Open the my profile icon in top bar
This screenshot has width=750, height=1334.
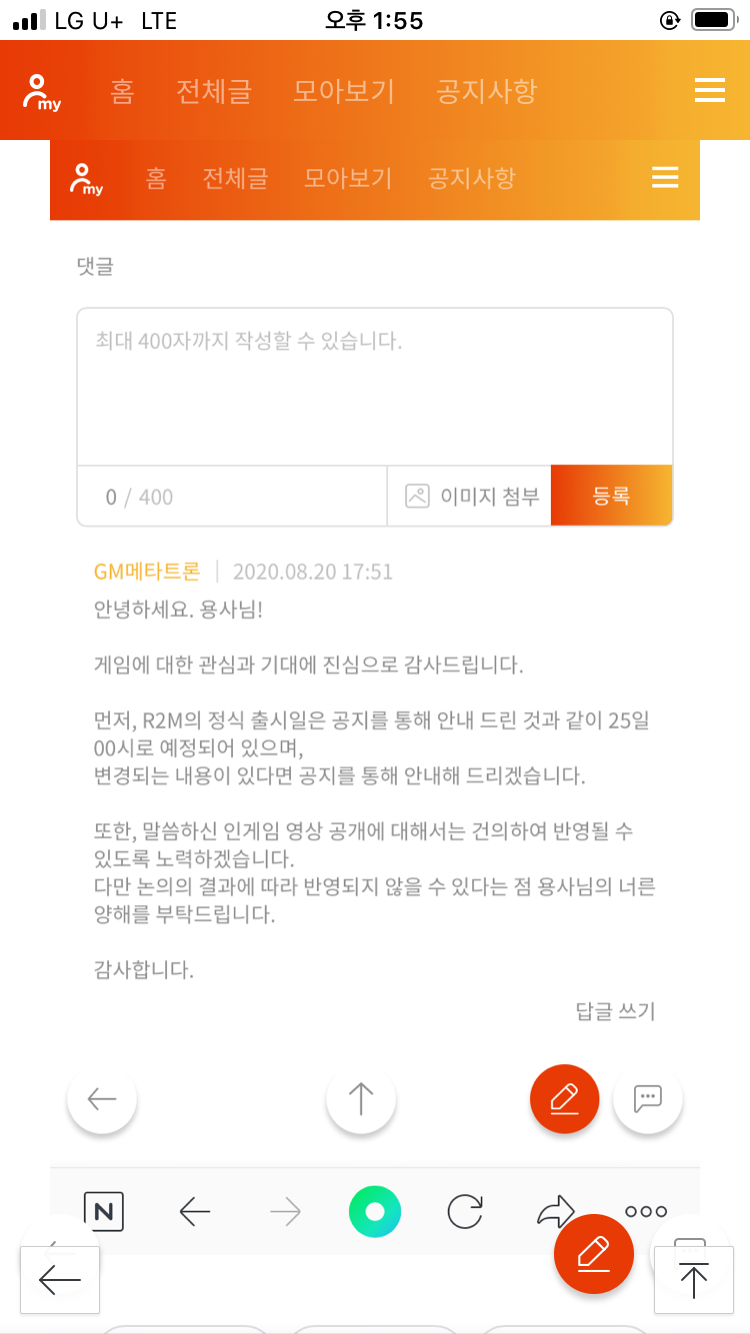click(42, 92)
